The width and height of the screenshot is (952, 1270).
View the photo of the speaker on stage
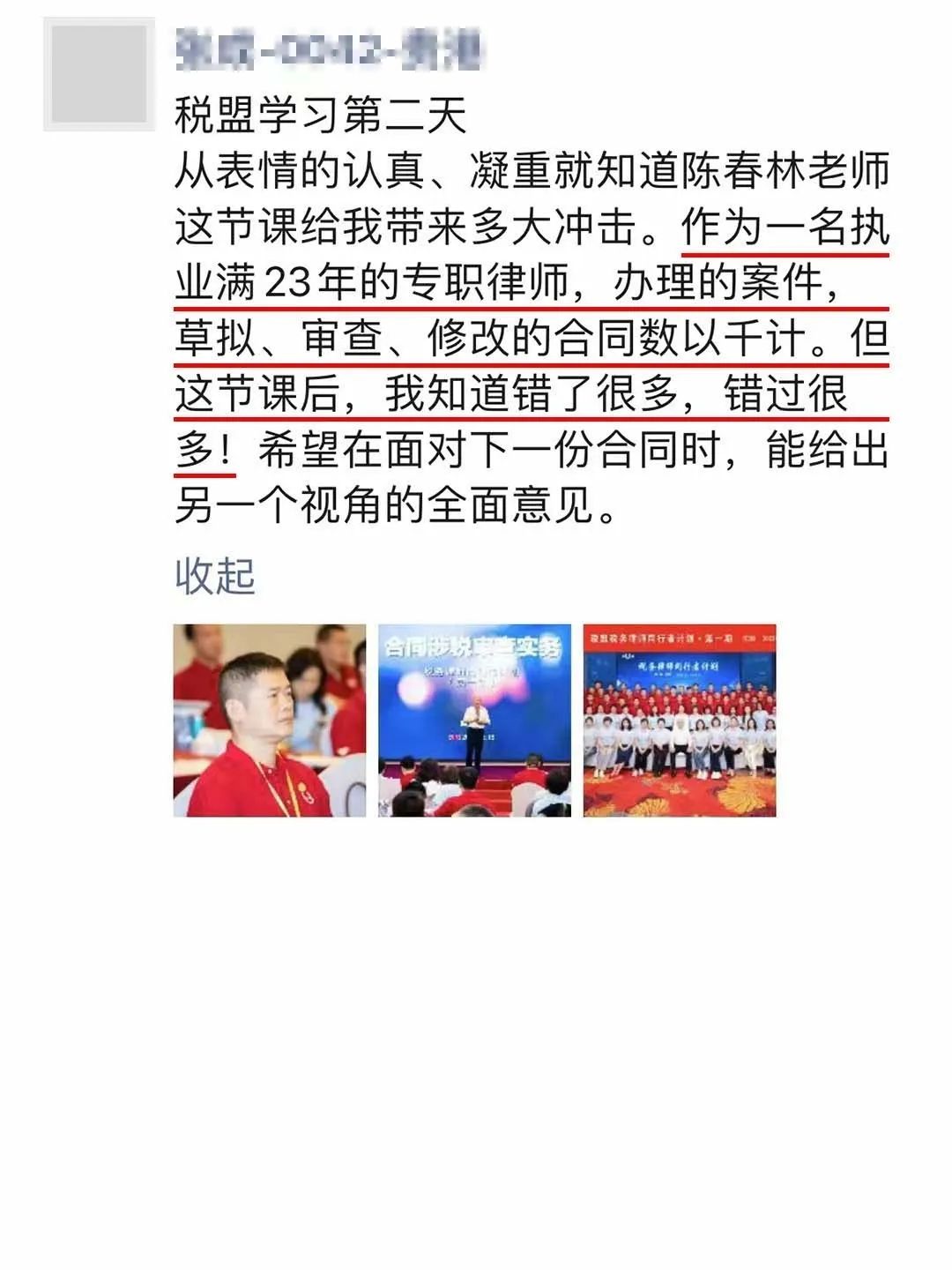(474, 721)
